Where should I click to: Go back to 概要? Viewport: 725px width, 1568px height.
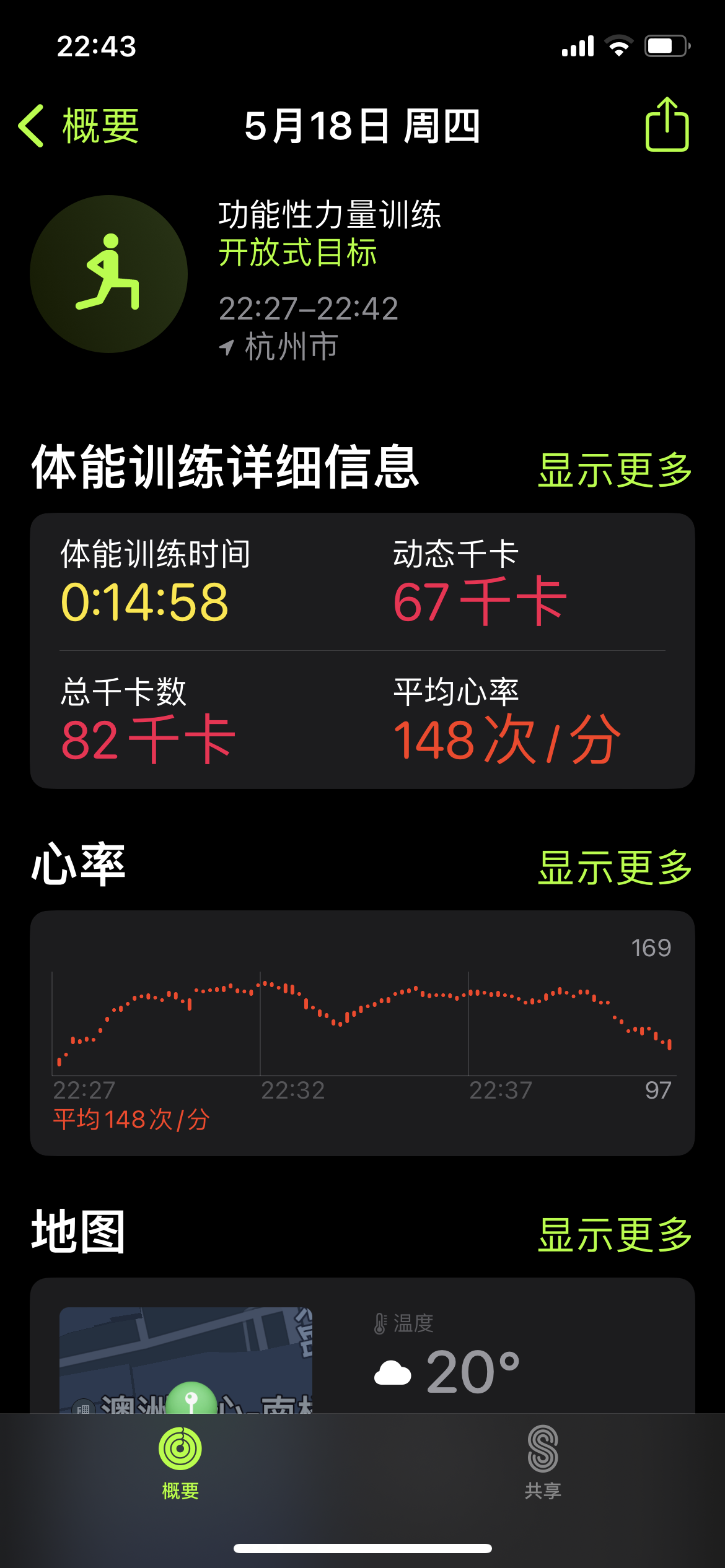pos(79,126)
